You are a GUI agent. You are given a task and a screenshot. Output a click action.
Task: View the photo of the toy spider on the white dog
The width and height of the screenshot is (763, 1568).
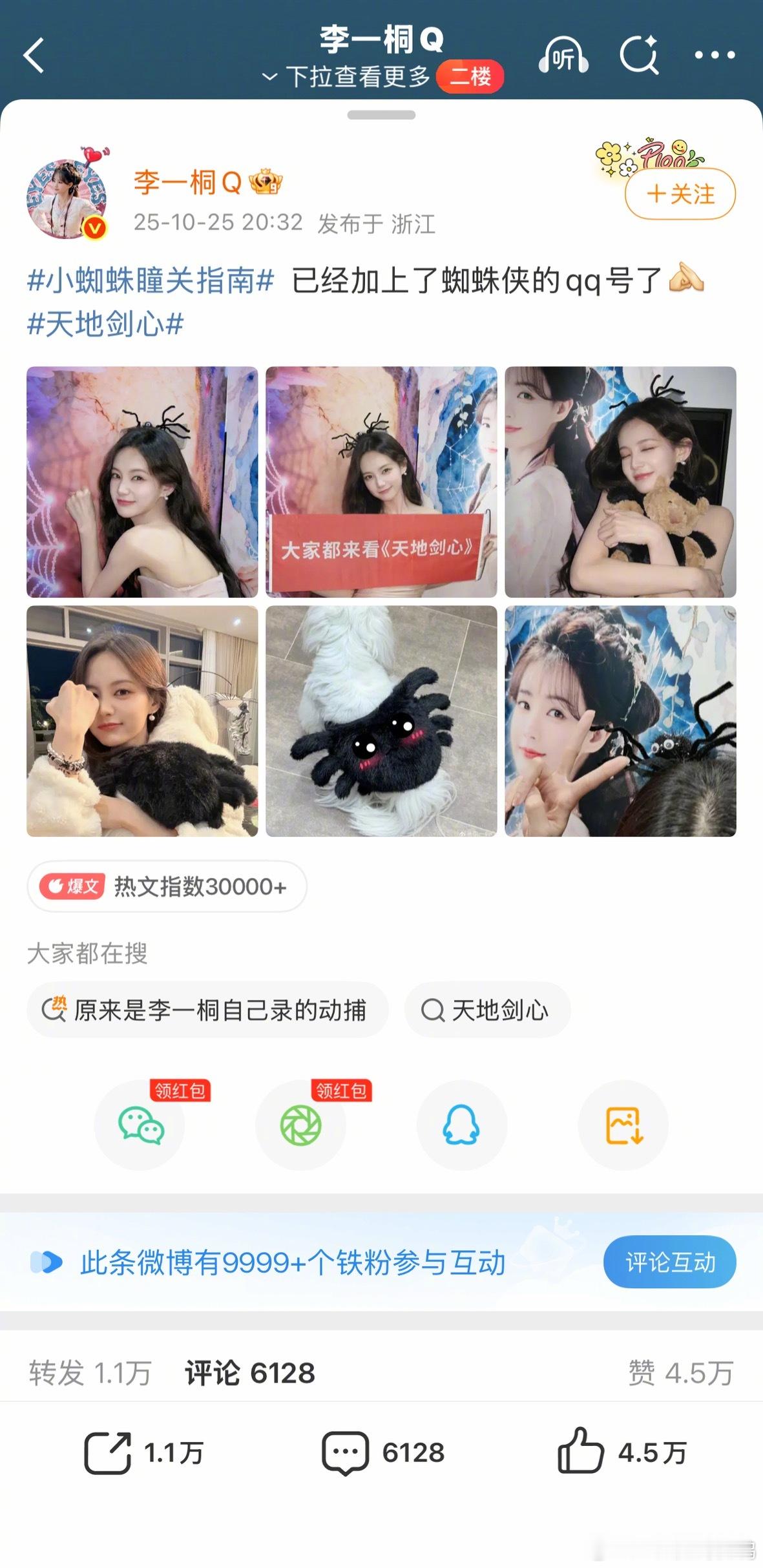click(x=381, y=721)
